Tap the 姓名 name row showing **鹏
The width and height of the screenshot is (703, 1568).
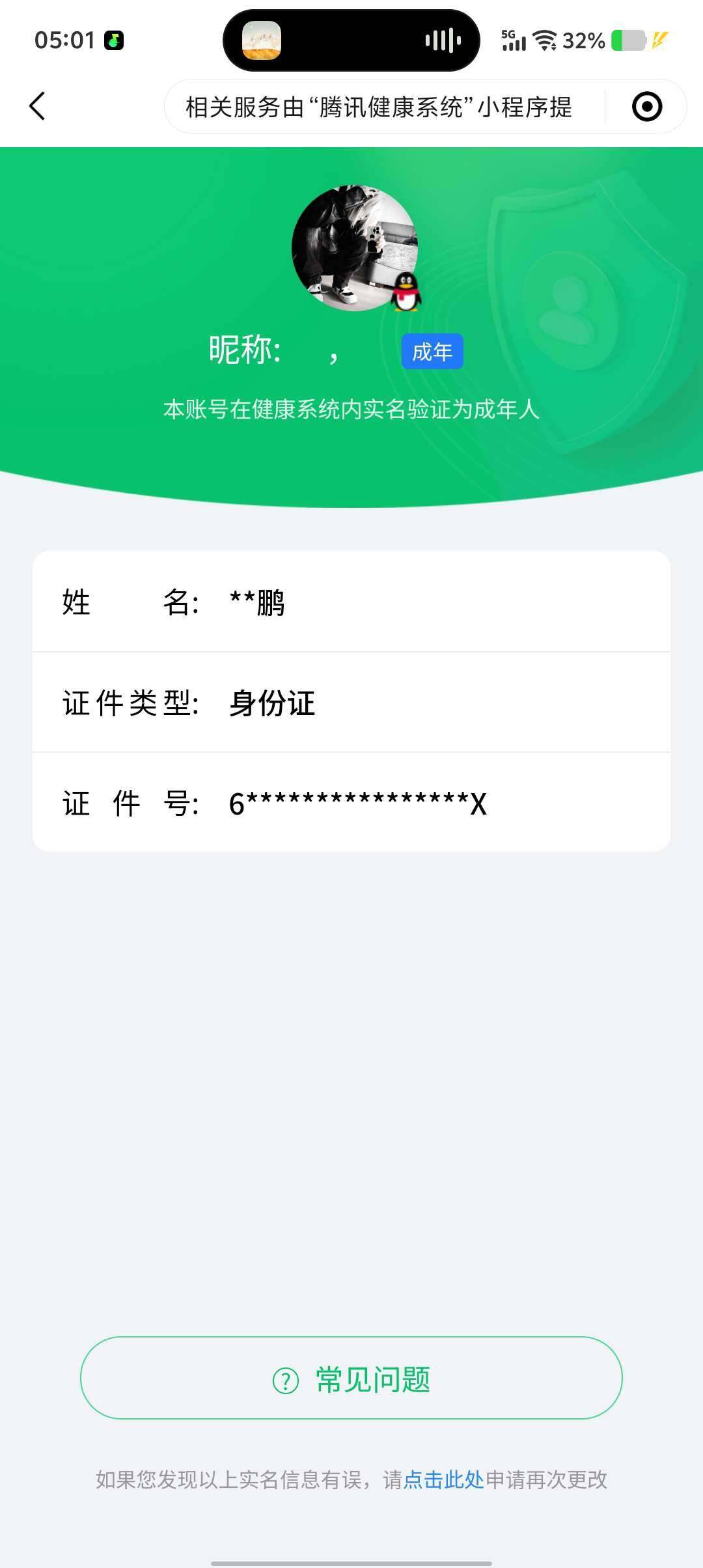[x=351, y=604]
